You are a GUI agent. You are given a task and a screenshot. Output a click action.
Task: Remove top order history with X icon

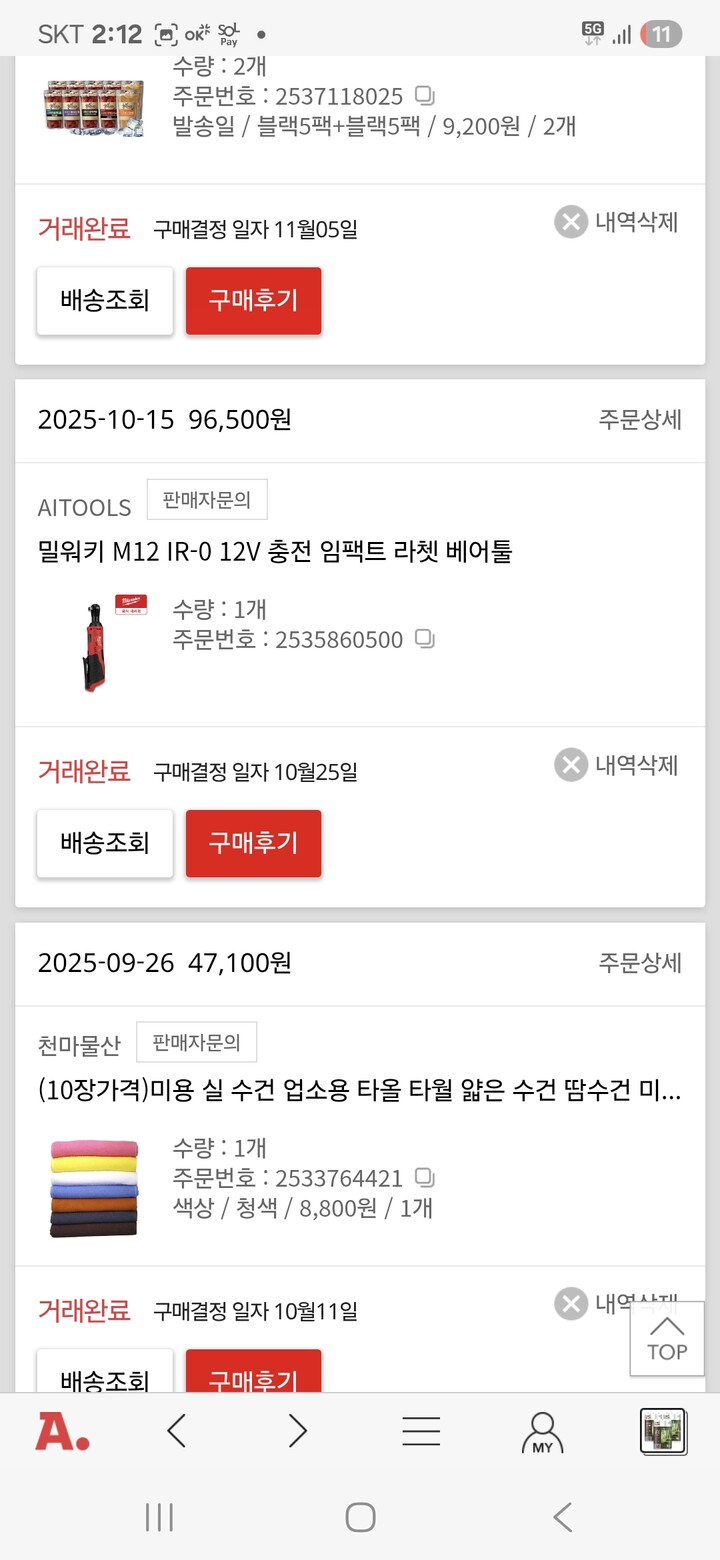(x=570, y=222)
